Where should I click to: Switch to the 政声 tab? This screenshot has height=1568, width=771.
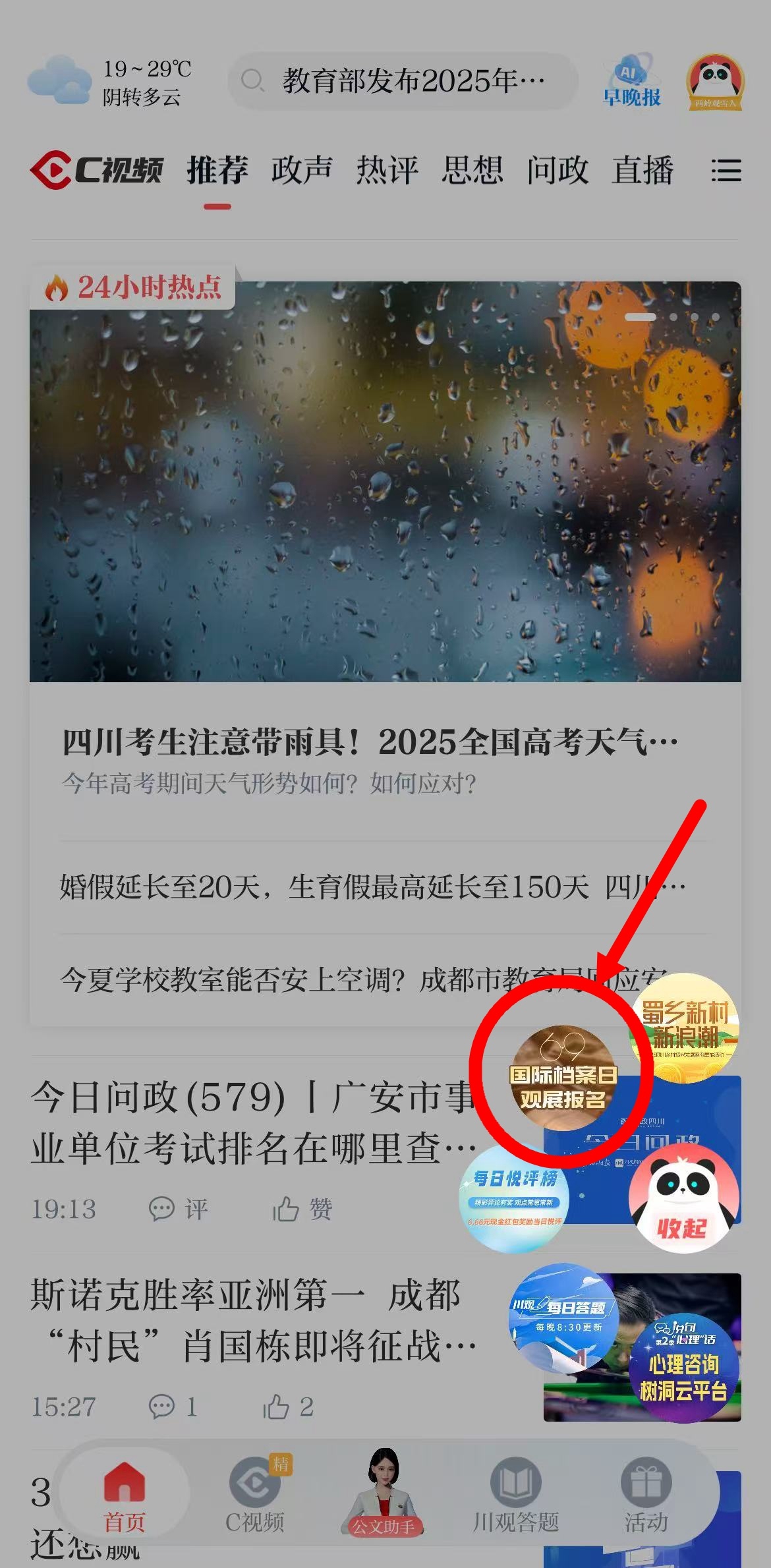tap(302, 170)
